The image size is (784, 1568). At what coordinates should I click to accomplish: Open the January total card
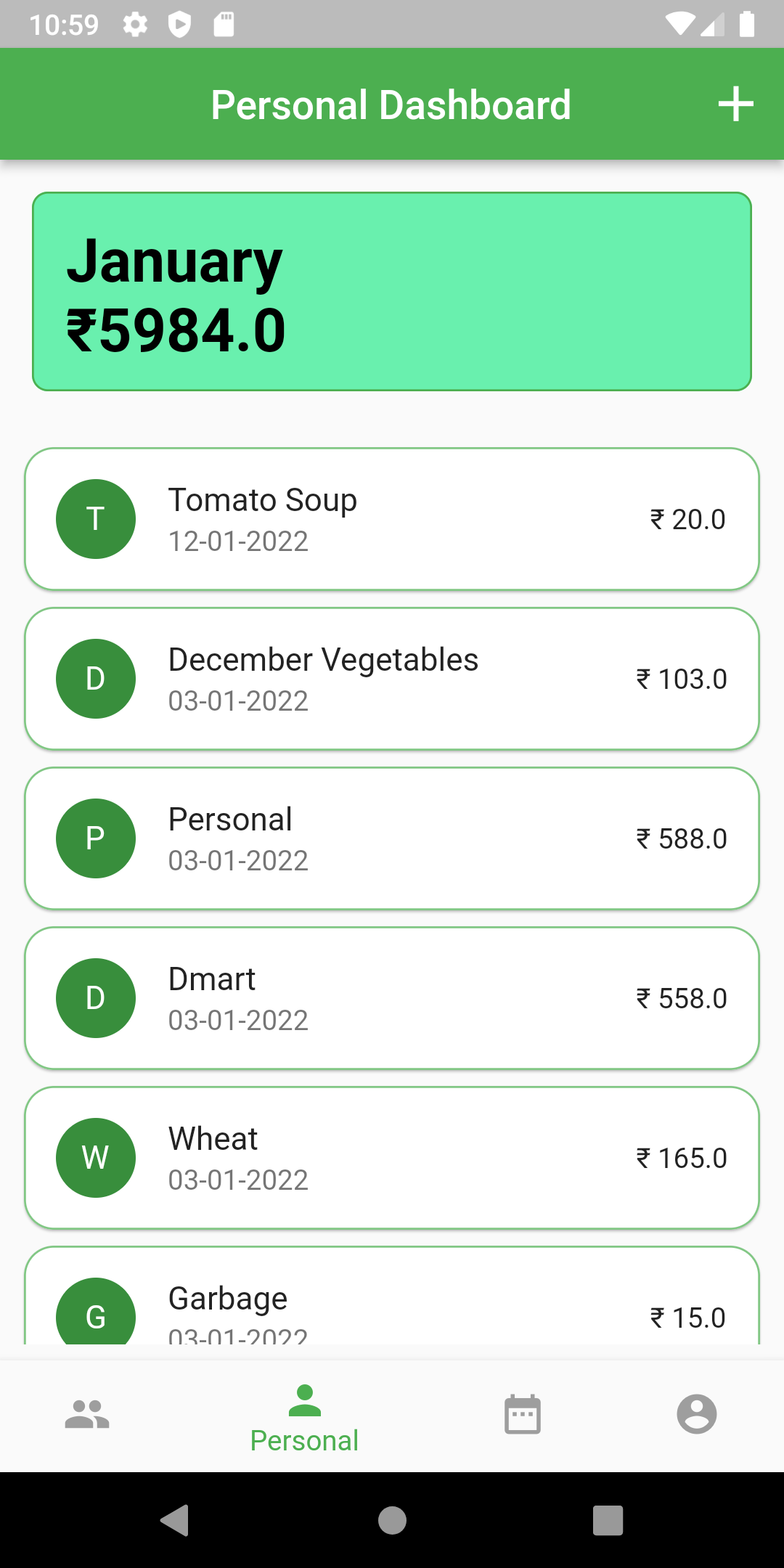(x=392, y=292)
